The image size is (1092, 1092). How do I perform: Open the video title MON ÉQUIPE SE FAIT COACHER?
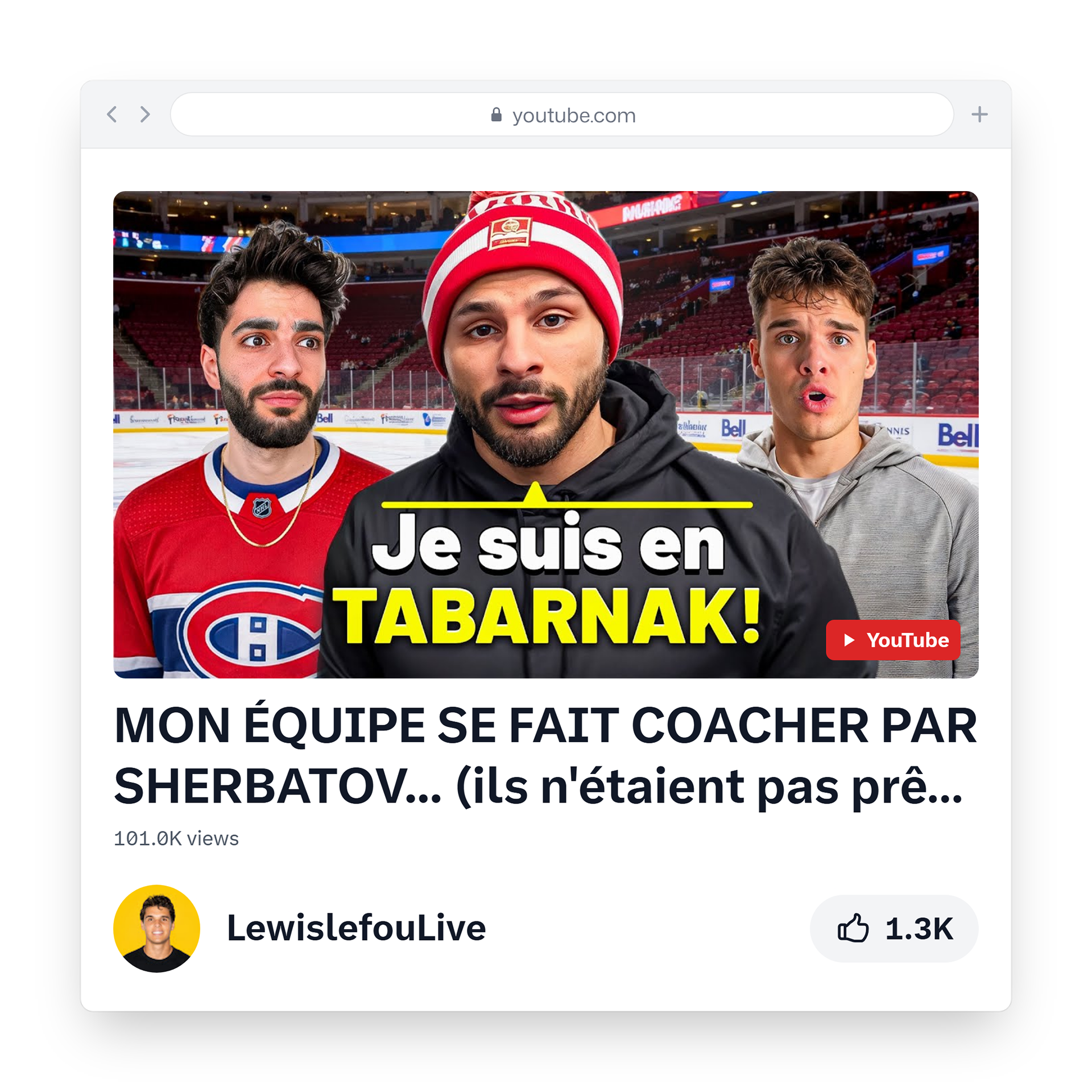[545, 755]
